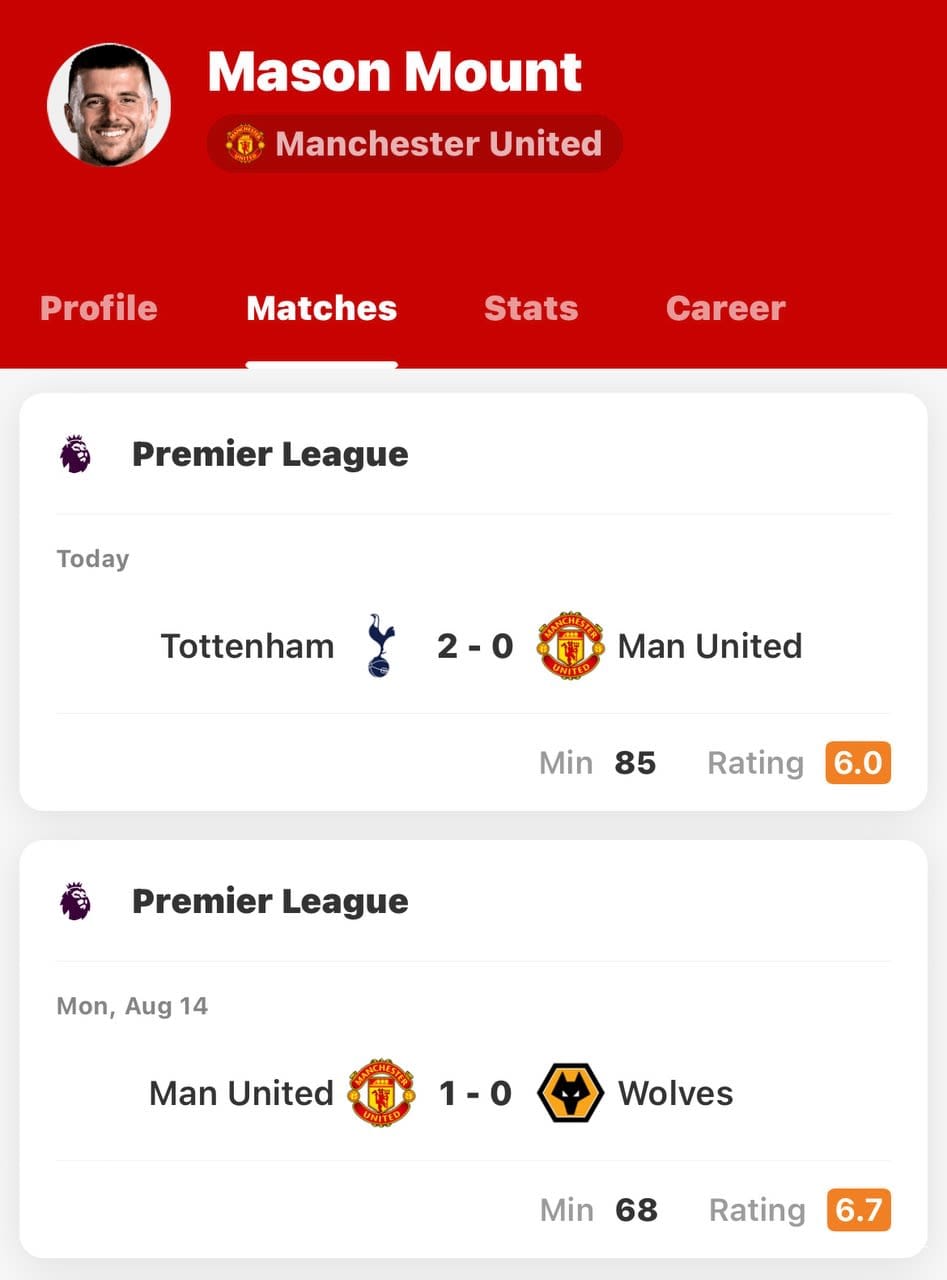Switch to the Profile tab
The height and width of the screenshot is (1280, 947).
click(98, 308)
